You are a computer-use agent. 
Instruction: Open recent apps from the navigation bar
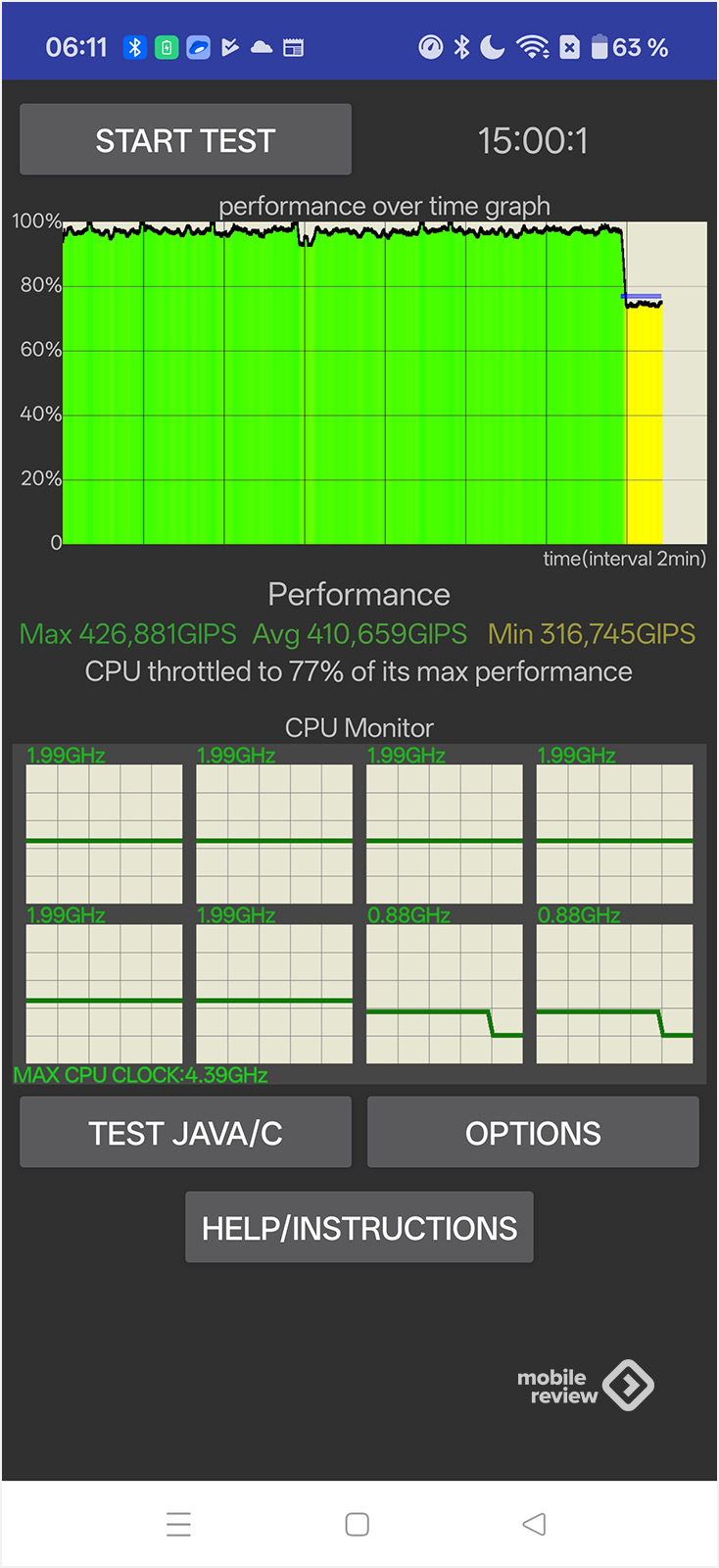point(178,1524)
